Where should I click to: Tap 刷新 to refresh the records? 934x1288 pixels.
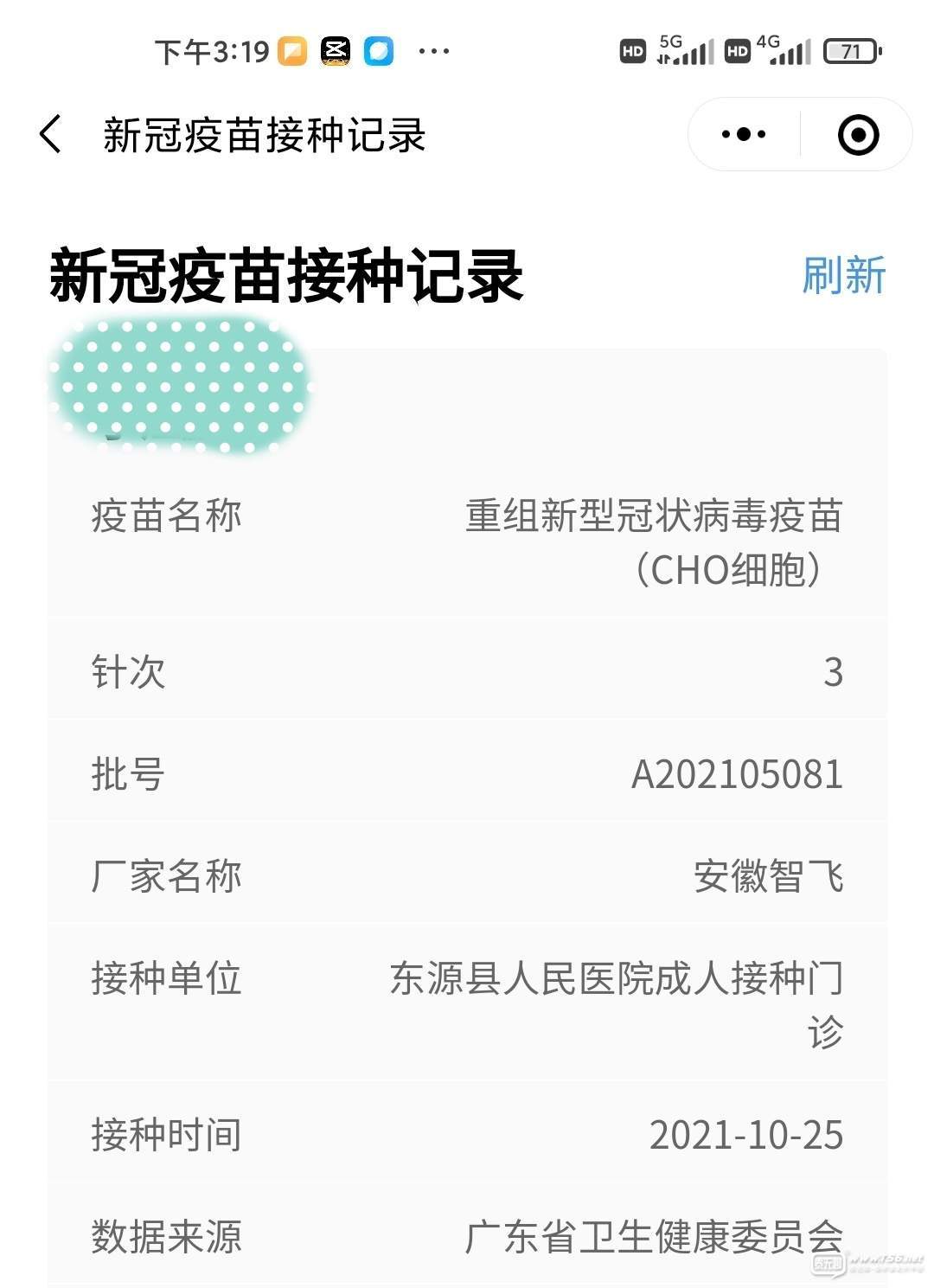(x=843, y=276)
